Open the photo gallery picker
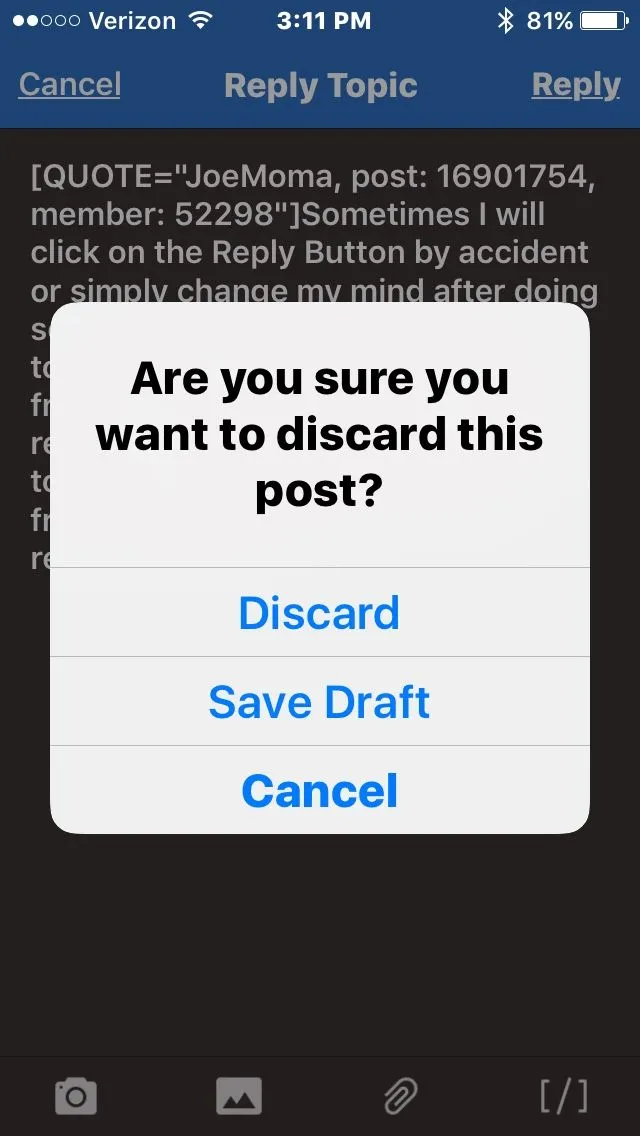This screenshot has width=640, height=1136. [239, 1096]
